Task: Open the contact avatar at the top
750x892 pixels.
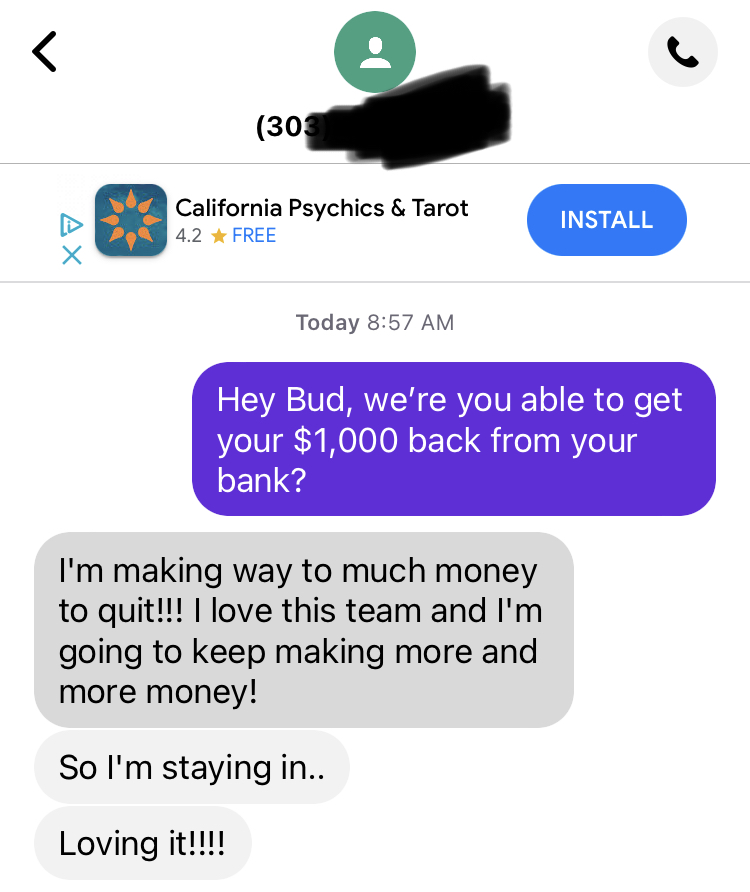Action: (x=375, y=52)
